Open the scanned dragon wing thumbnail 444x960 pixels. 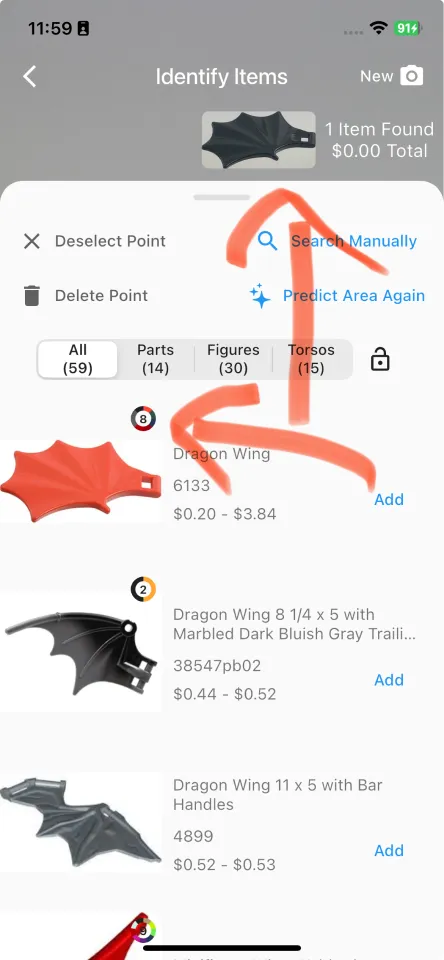pyautogui.click(x=259, y=140)
